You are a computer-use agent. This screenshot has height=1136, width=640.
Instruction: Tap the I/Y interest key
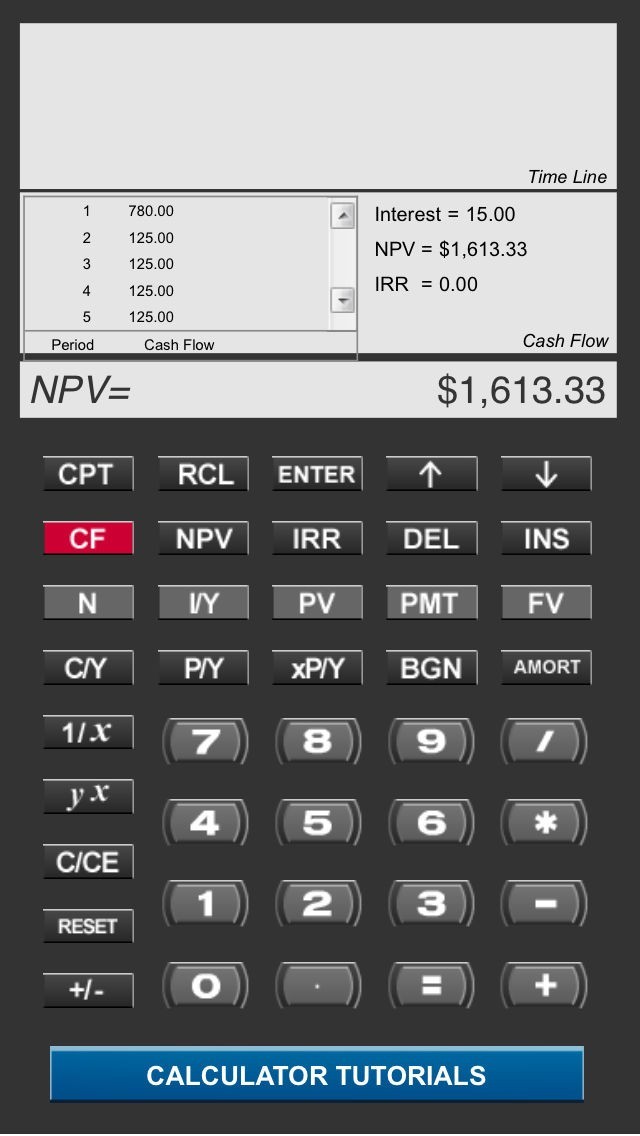203,603
